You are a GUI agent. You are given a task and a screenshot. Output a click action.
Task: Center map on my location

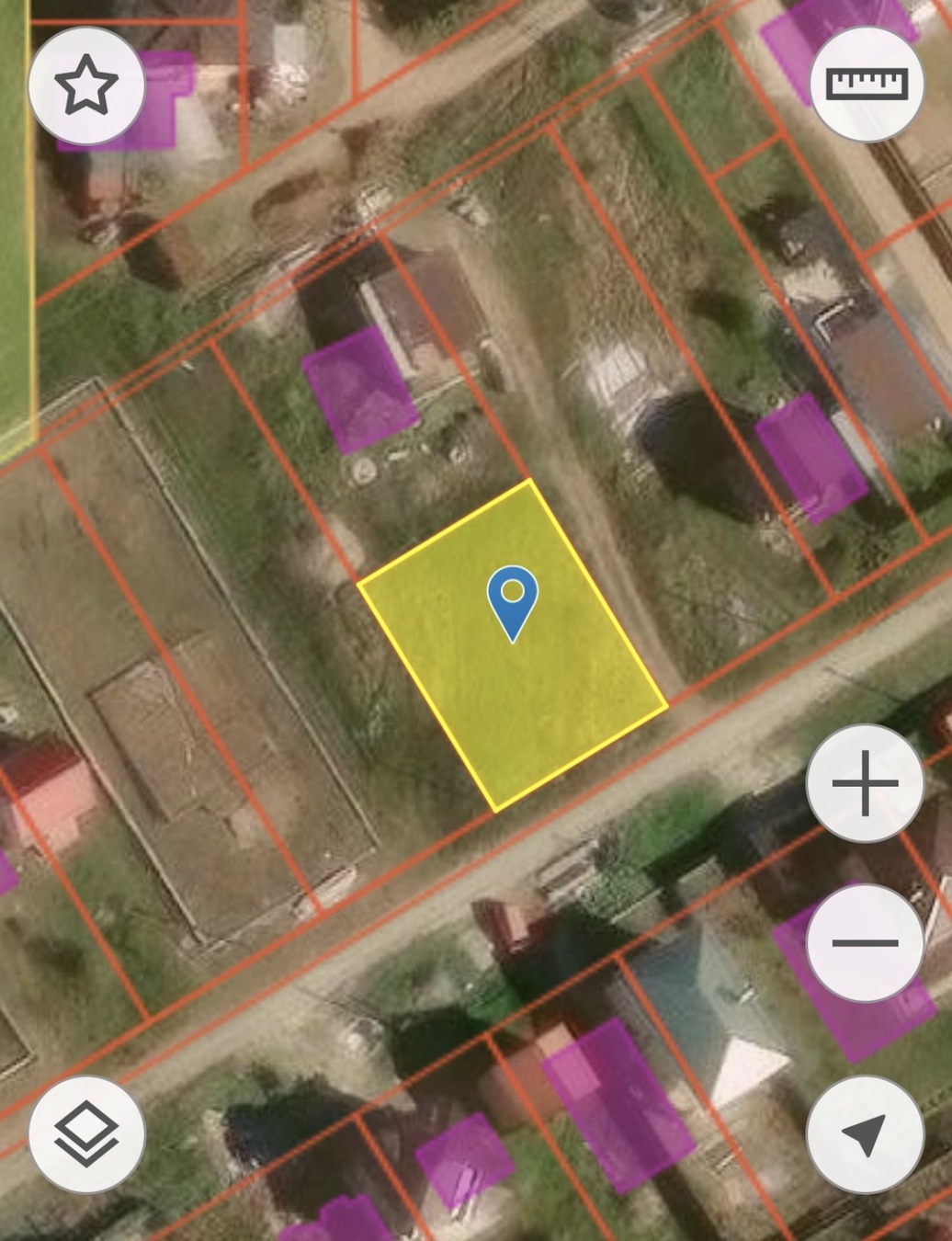865,1133
